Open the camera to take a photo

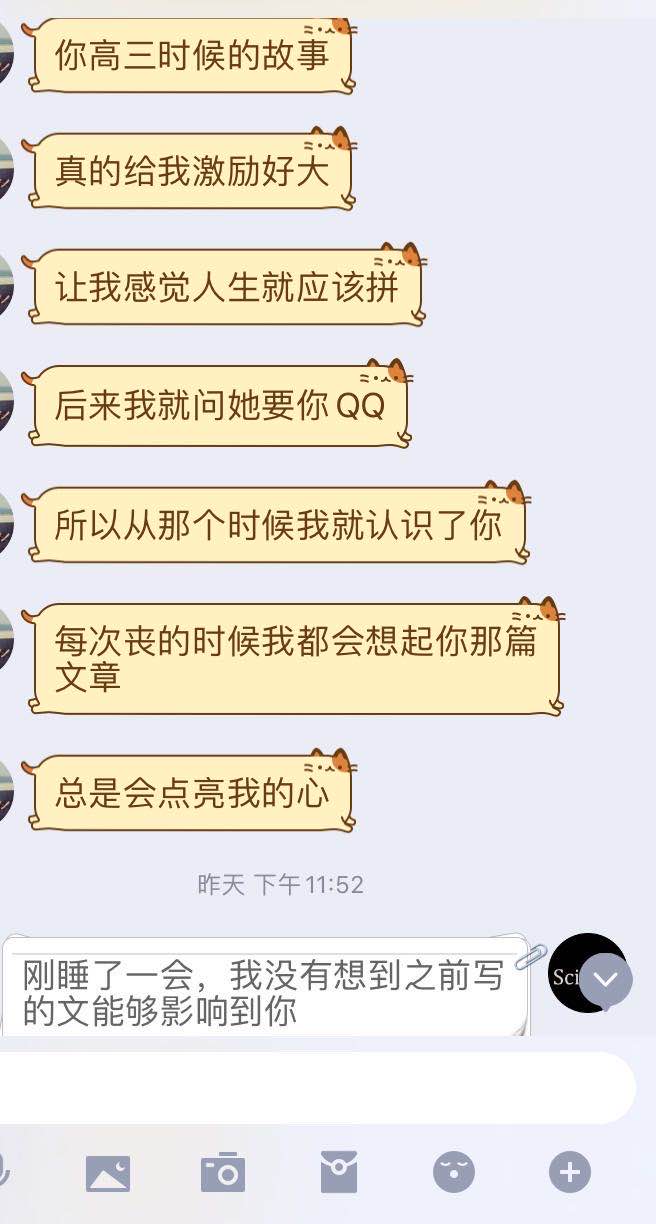coord(223,1172)
